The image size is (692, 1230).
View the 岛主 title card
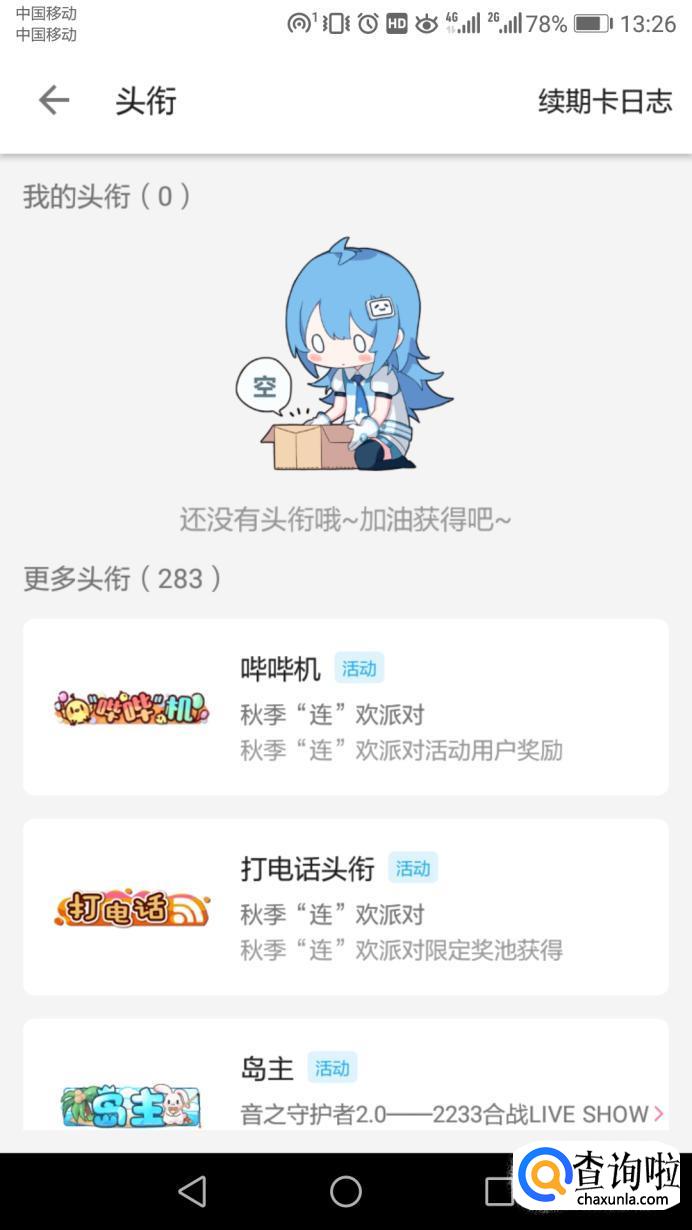[x=345, y=1082]
